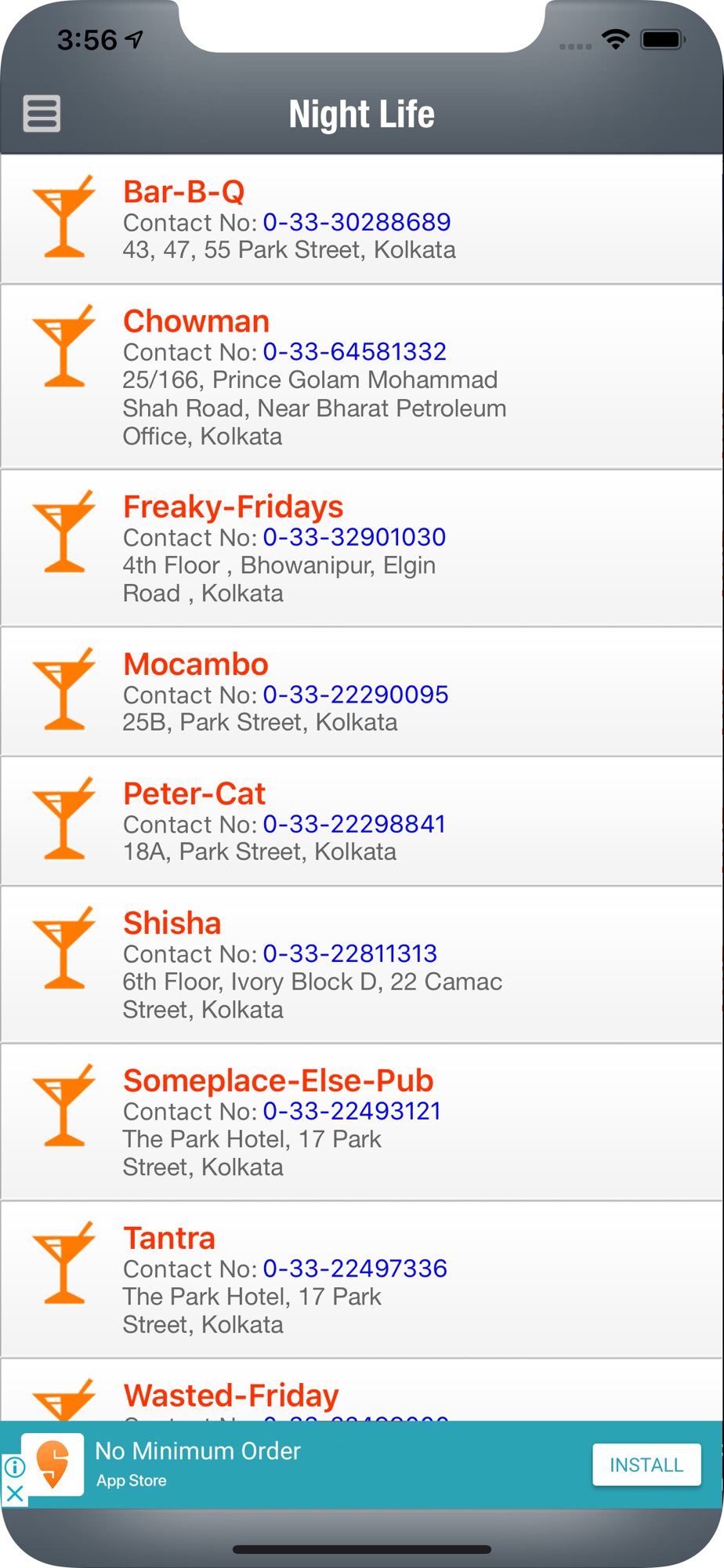
Task: Call Tantra on 0-33-22497336
Action: pos(355,1269)
